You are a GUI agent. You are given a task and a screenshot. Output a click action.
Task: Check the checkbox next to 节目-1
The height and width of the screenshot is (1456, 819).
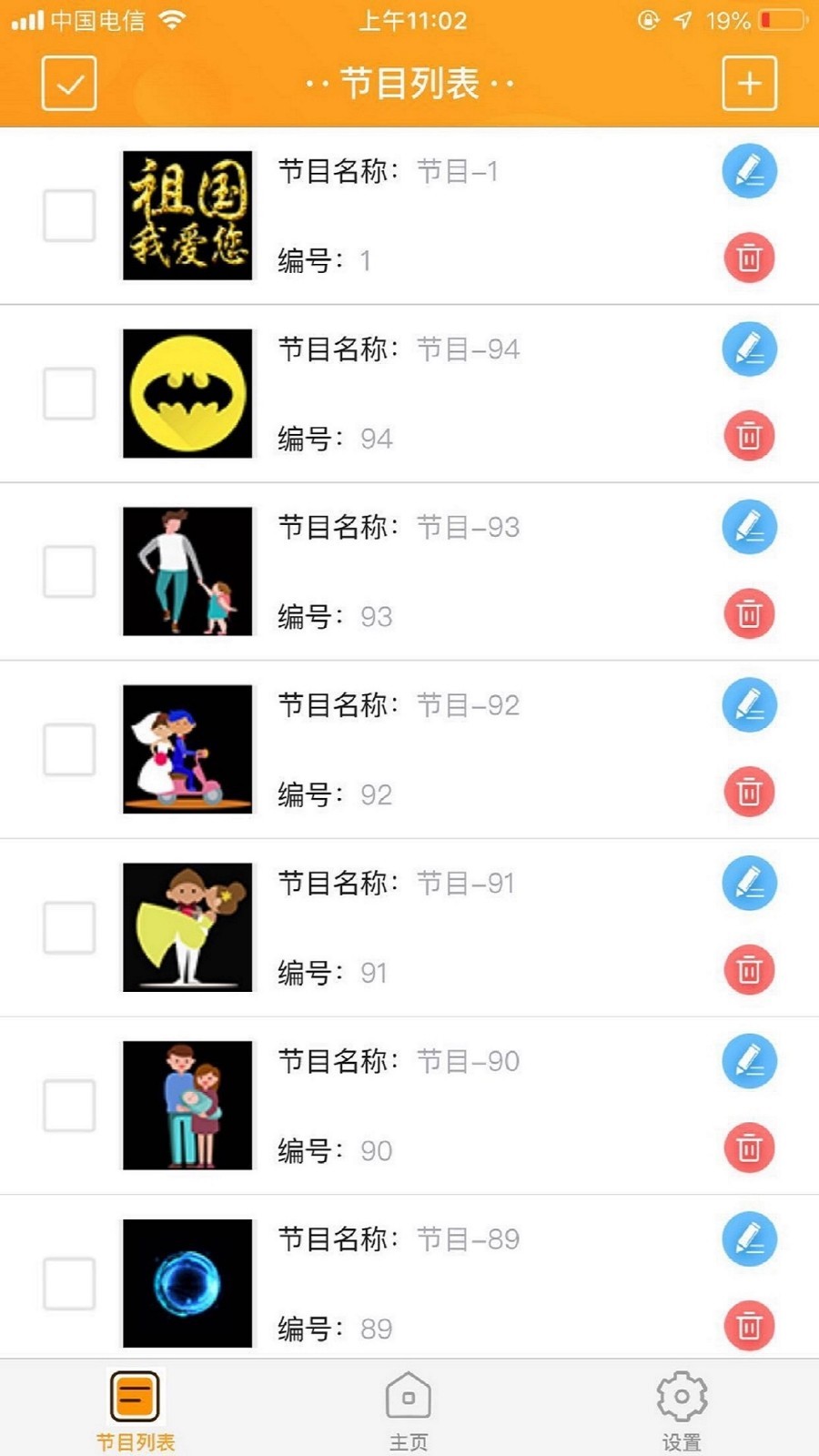pyautogui.click(x=68, y=216)
